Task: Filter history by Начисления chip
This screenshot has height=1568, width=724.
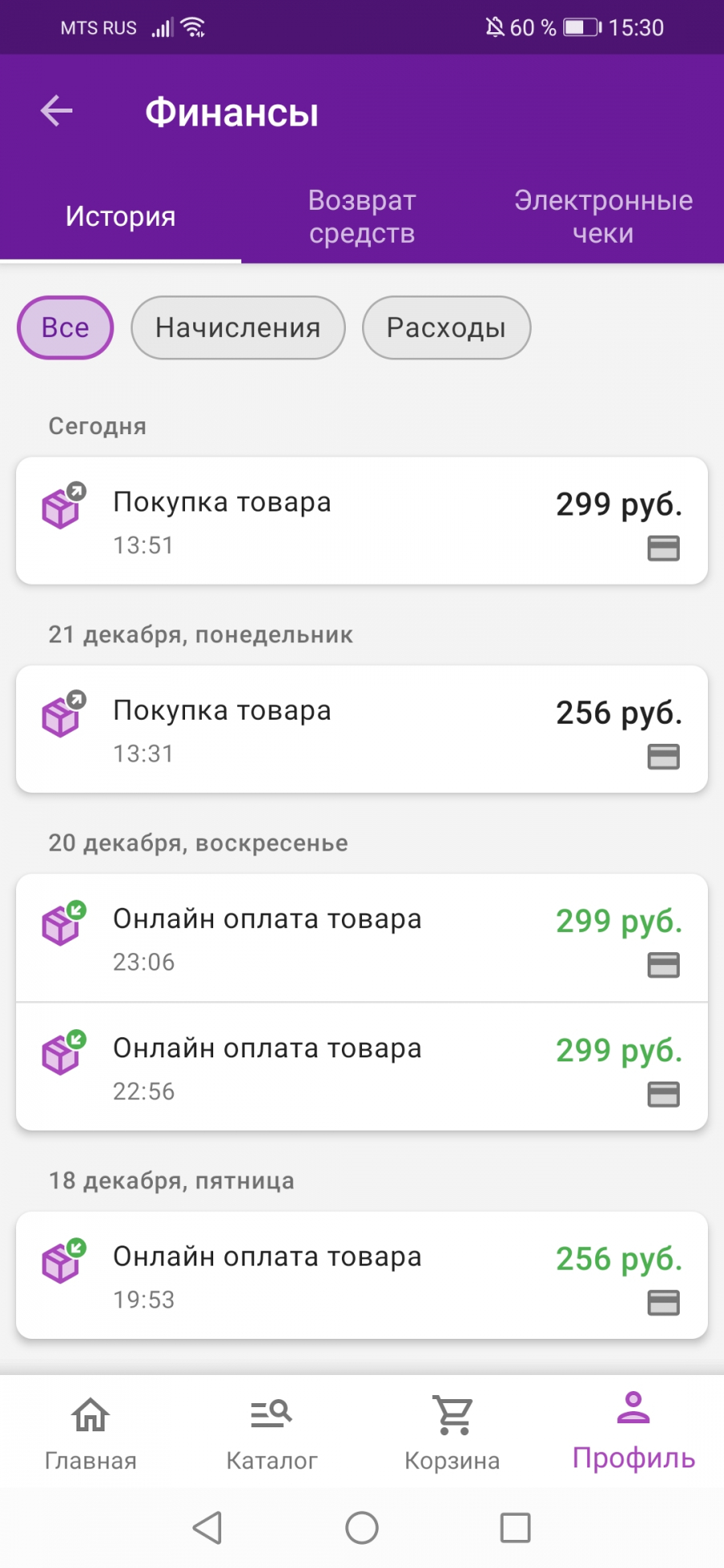Action: [238, 327]
